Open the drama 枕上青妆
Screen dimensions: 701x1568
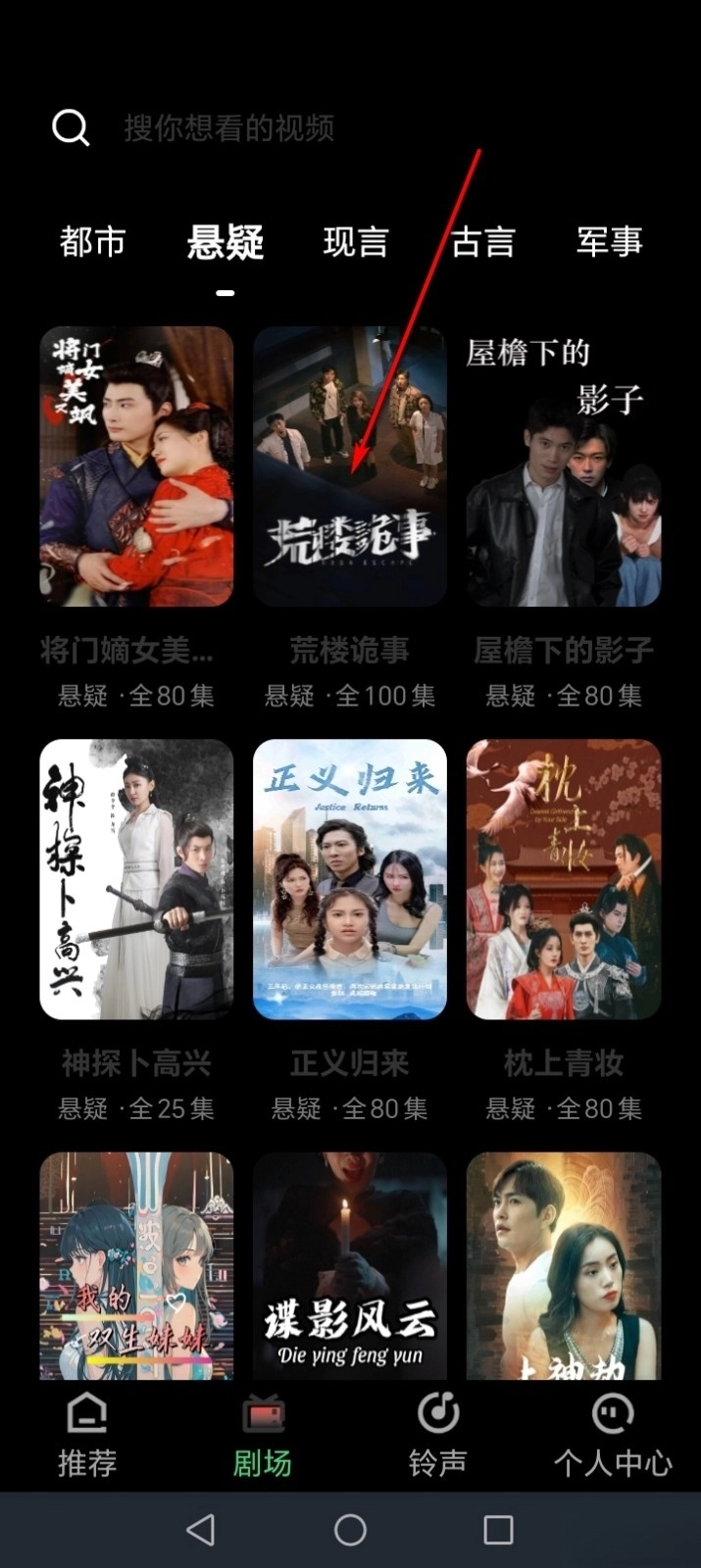pos(564,879)
